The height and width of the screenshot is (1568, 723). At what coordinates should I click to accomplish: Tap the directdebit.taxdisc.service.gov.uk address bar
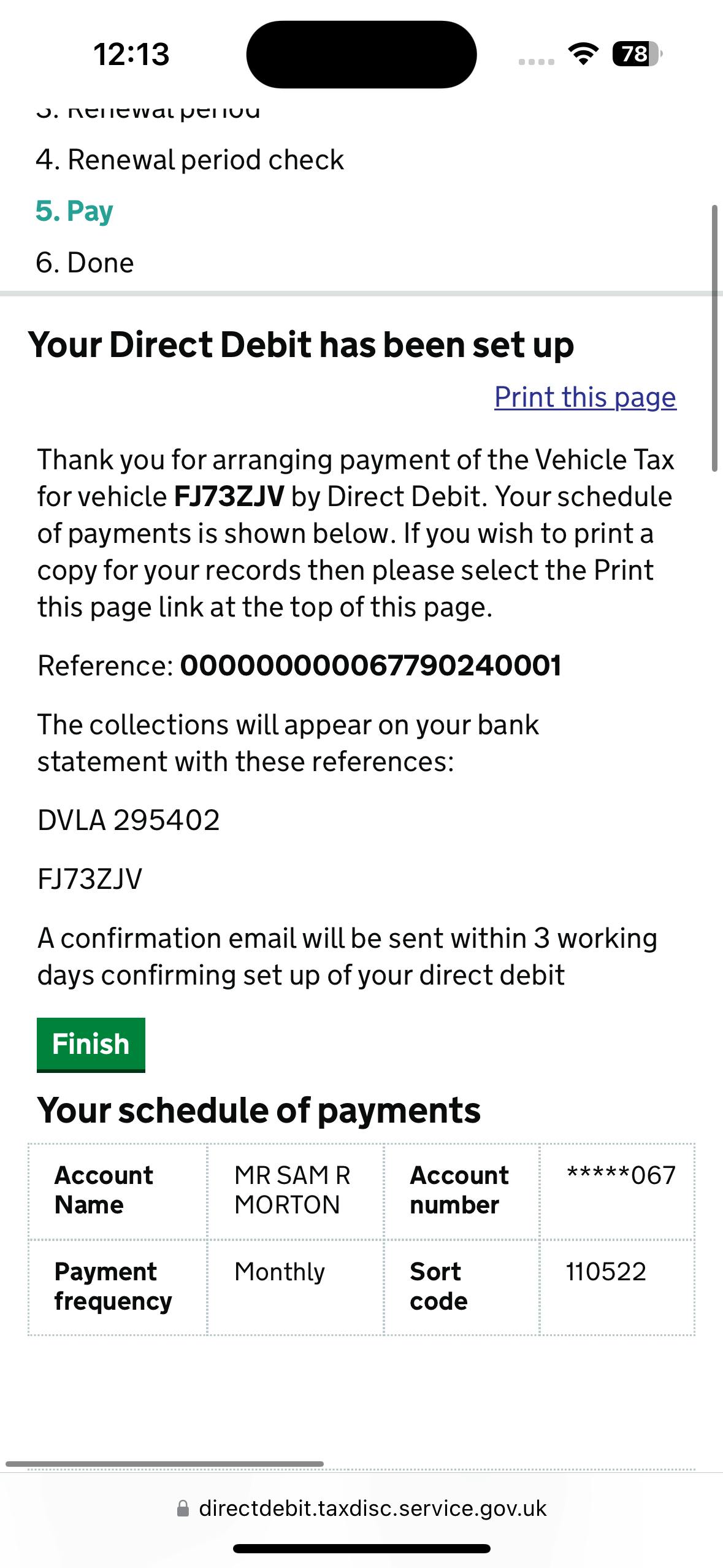tap(362, 1508)
